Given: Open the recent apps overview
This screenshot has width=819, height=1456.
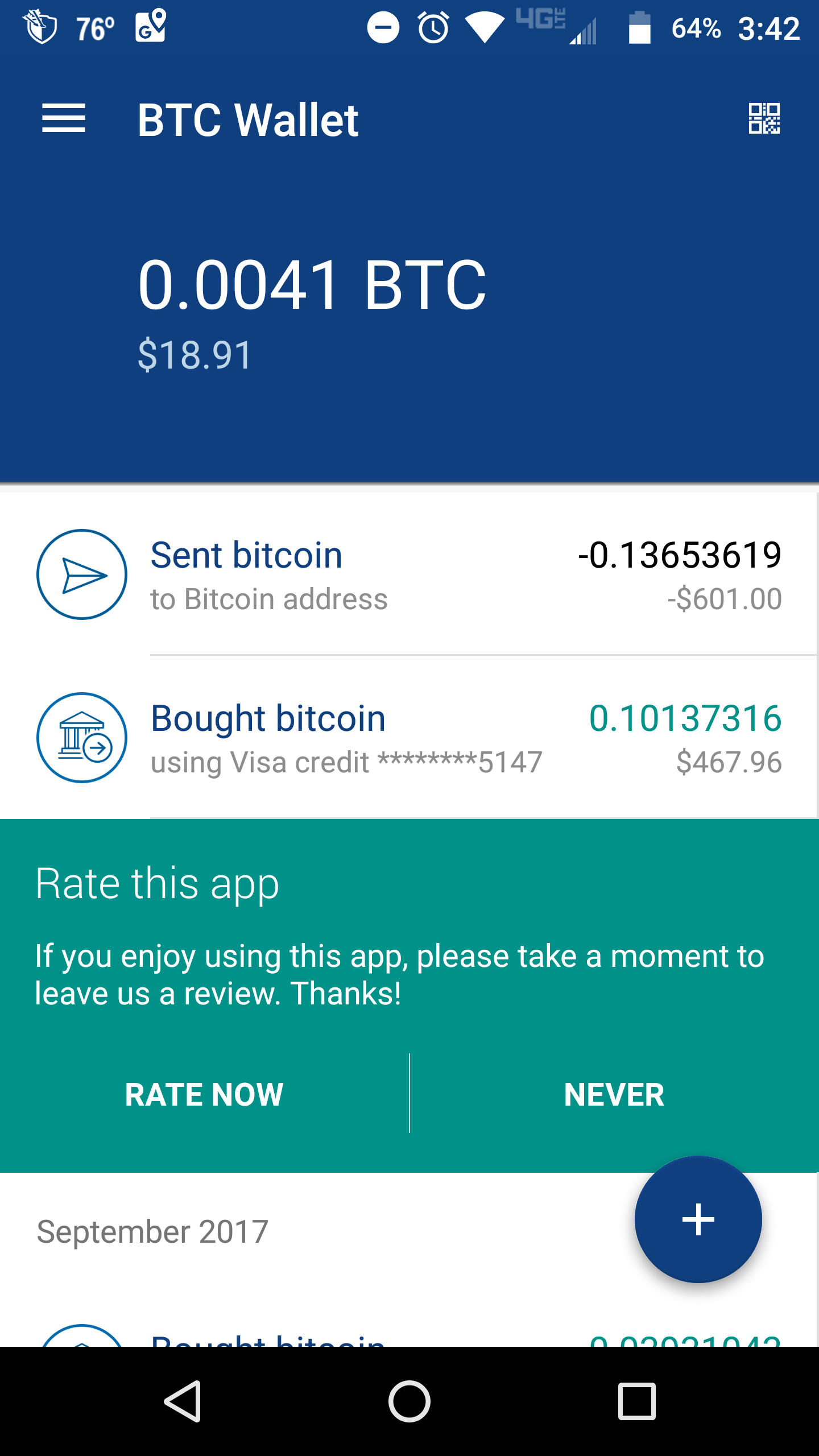Looking at the screenshot, I should coord(637,1401).
